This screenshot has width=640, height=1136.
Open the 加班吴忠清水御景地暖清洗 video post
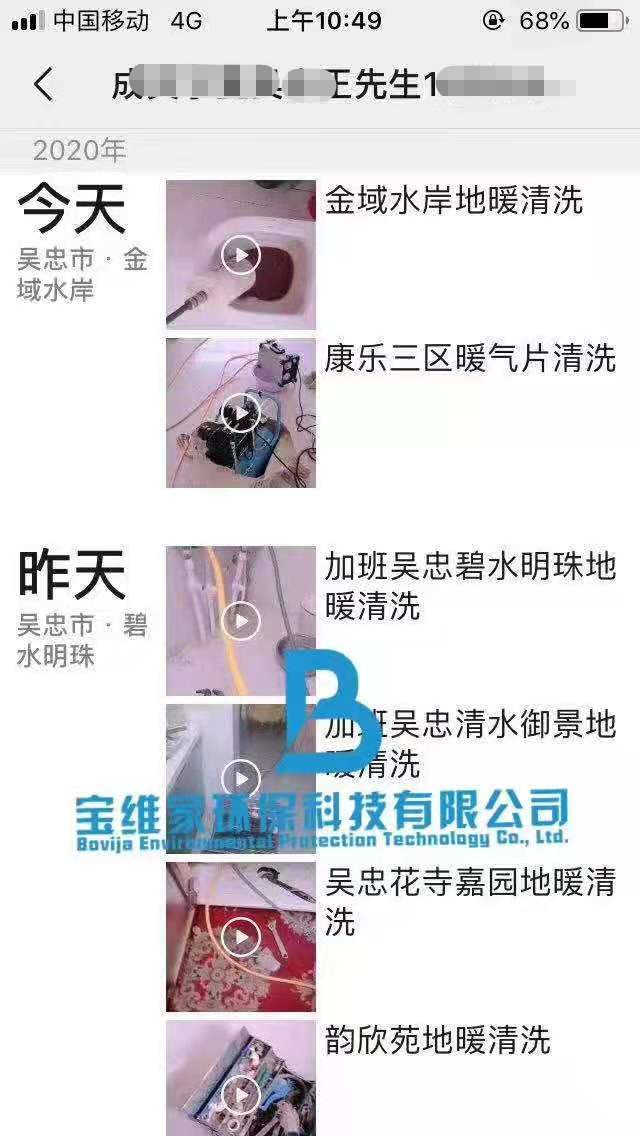click(x=241, y=778)
